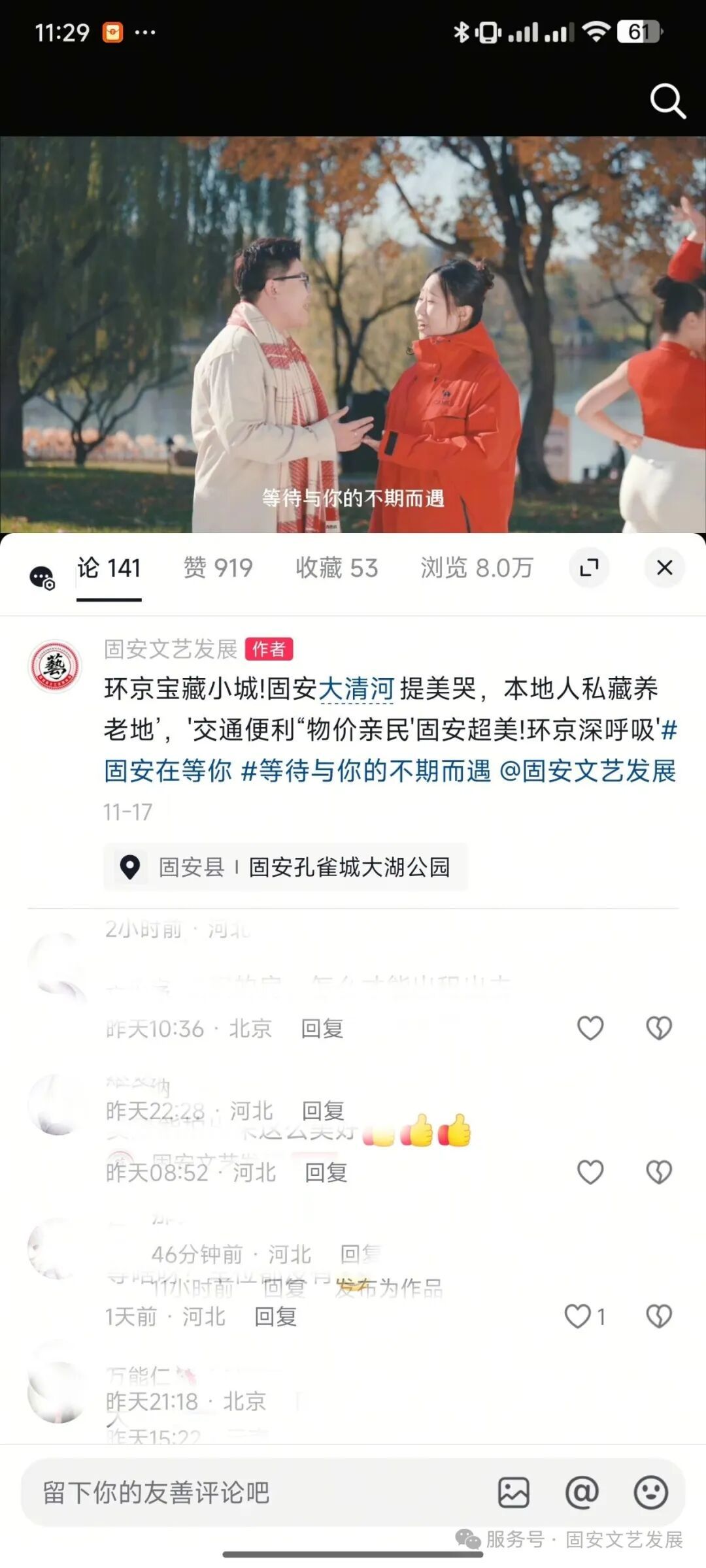Screen dimensions: 706x1568
Task: Open location 固安孔雀城大湖公园
Action: pos(350,867)
